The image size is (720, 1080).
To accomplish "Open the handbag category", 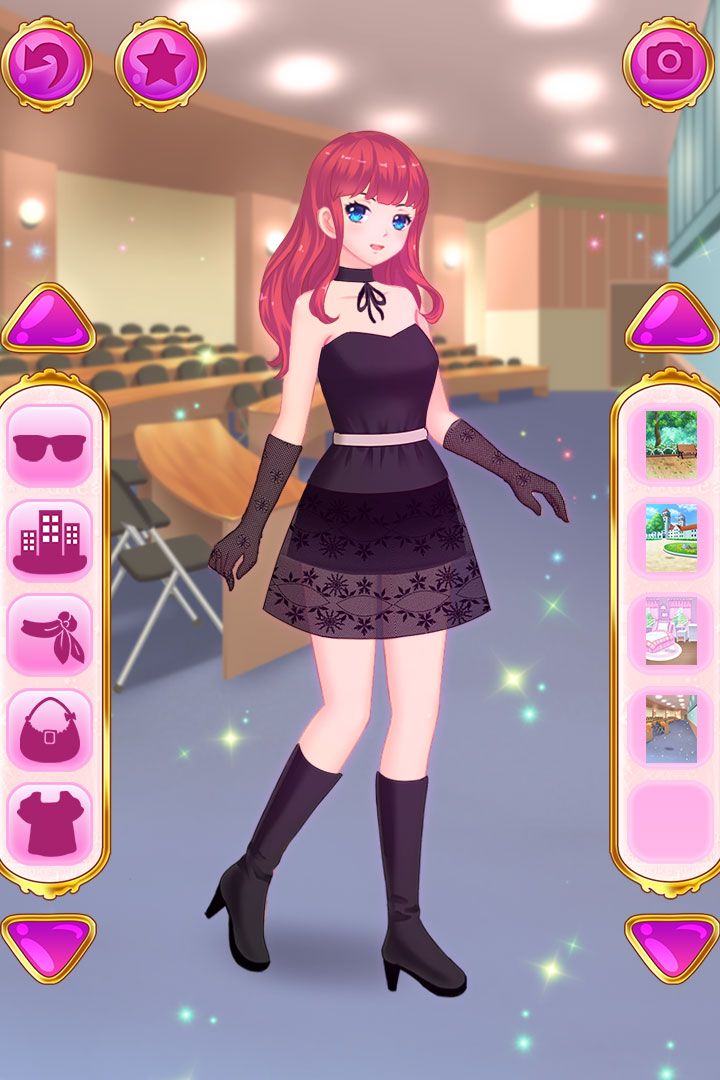I will tap(49, 730).
